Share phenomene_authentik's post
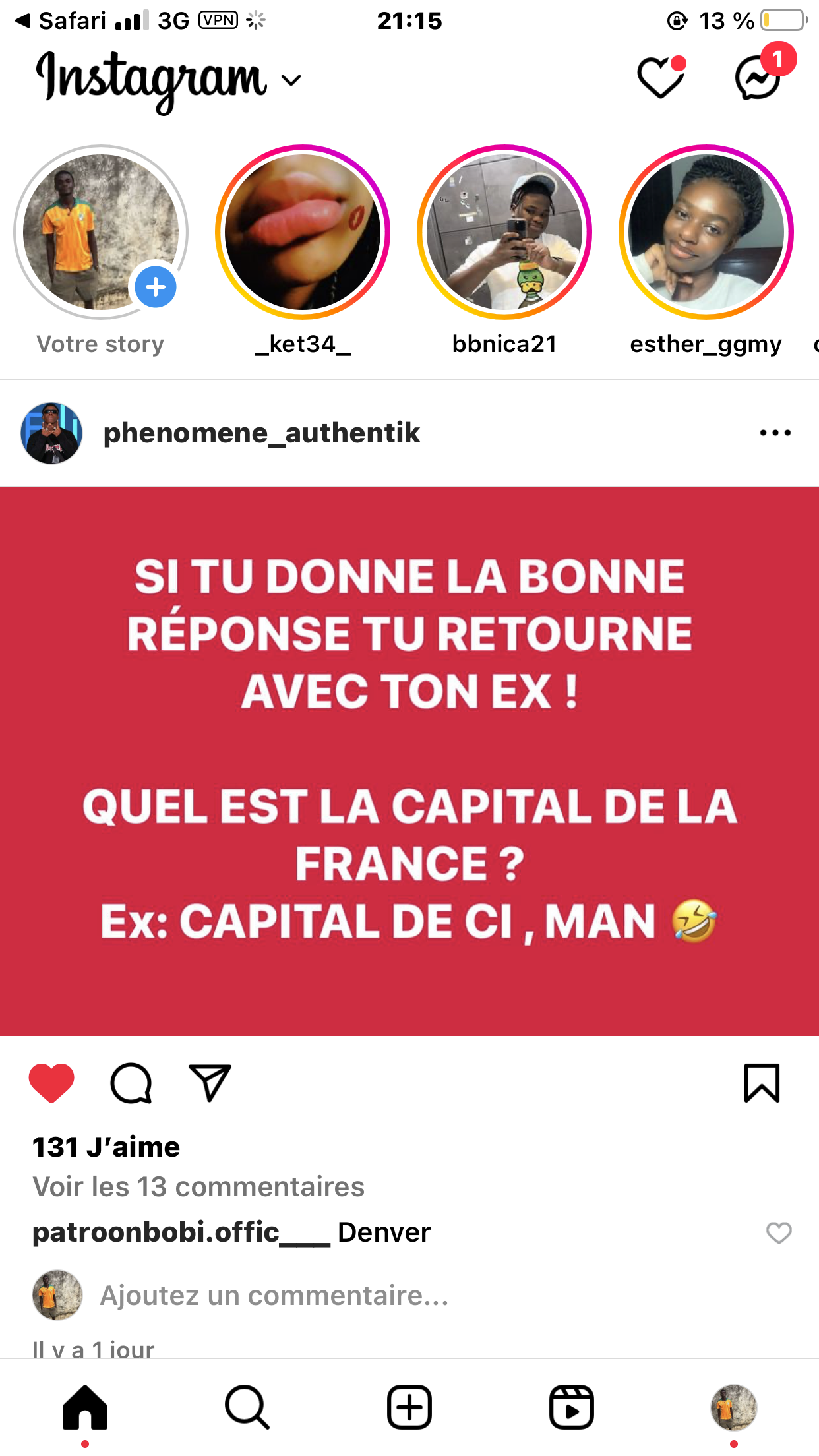This screenshot has width=819, height=1456. [210, 1083]
